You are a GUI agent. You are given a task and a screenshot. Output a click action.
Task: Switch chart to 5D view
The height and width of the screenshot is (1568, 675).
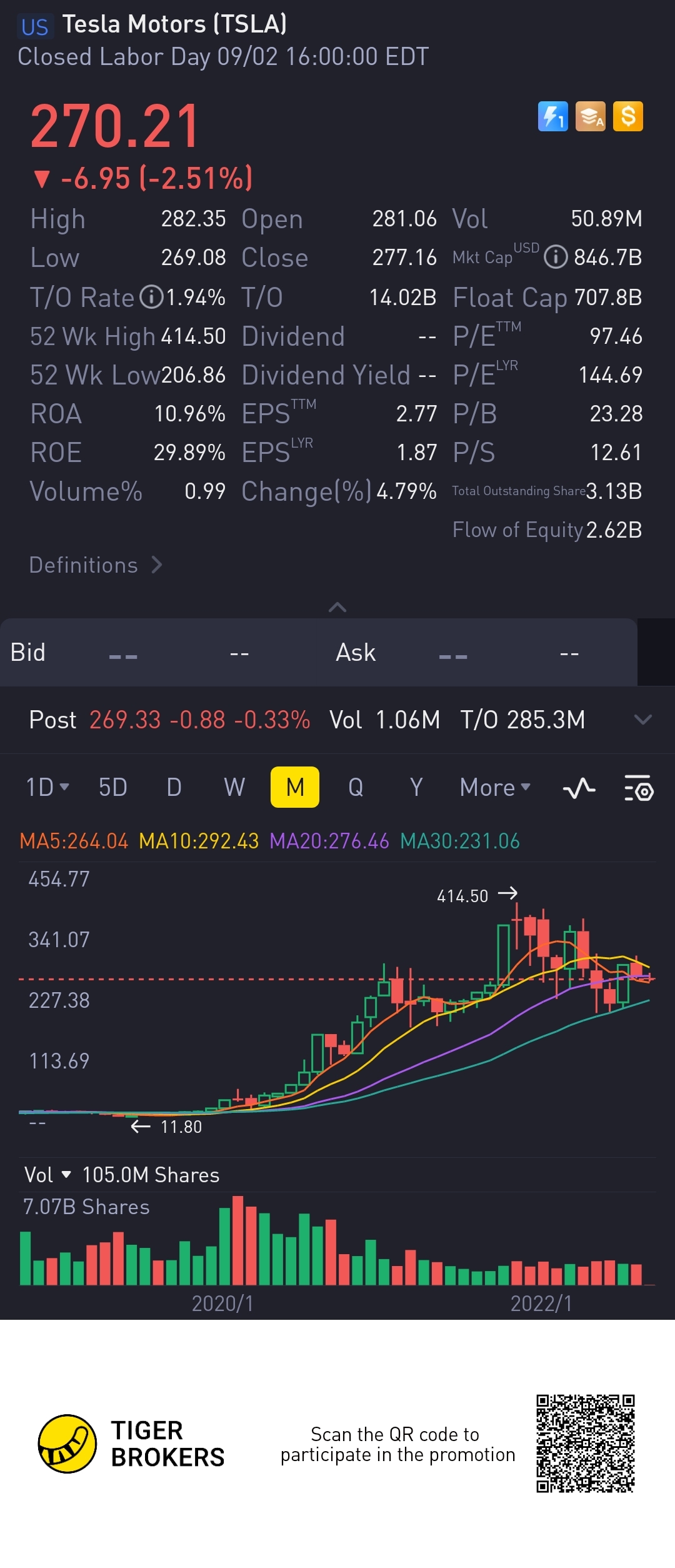click(113, 787)
